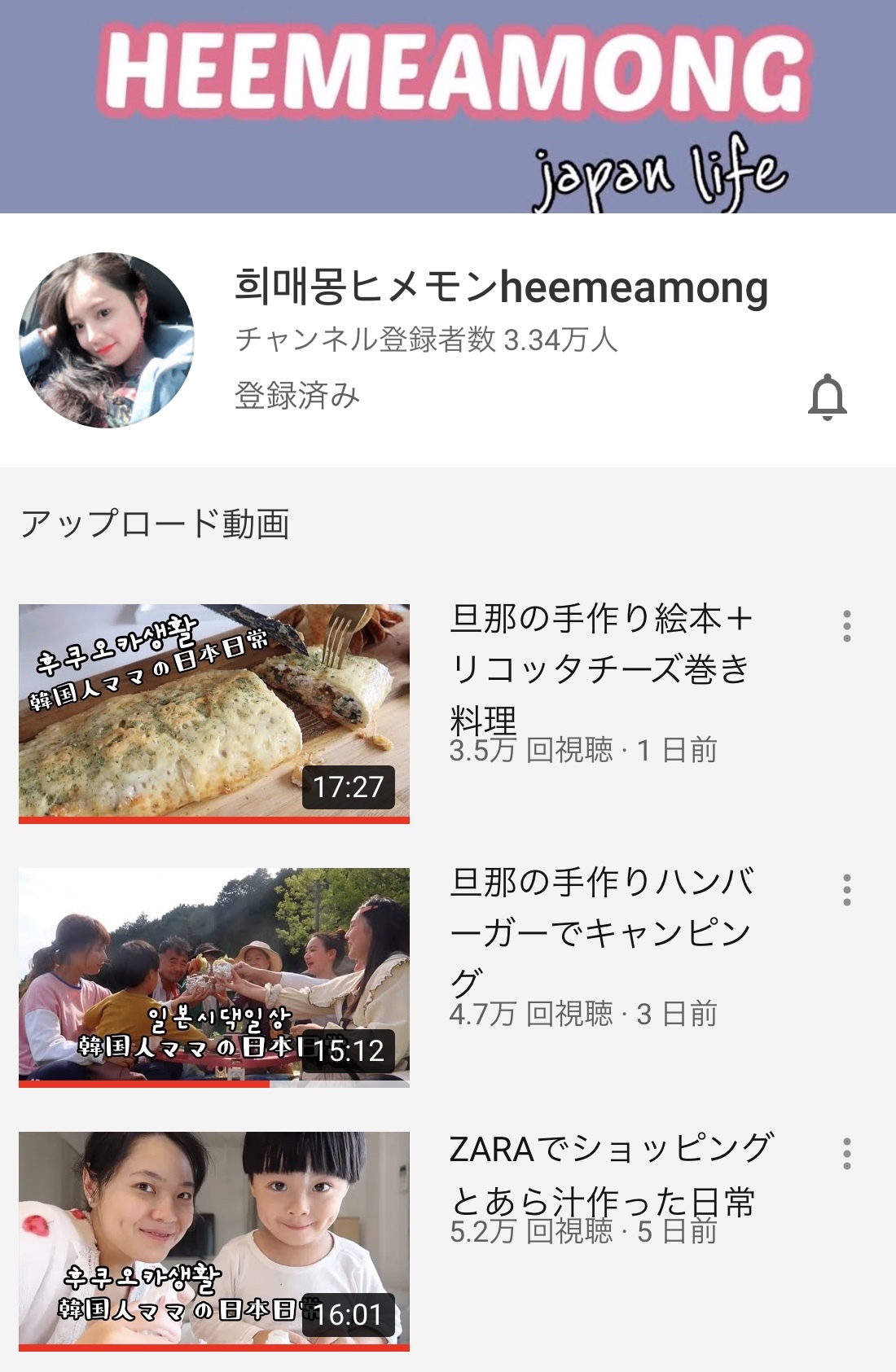Tap the 登録済み subscribed button
This screenshot has width=896, height=1372.
point(297,395)
